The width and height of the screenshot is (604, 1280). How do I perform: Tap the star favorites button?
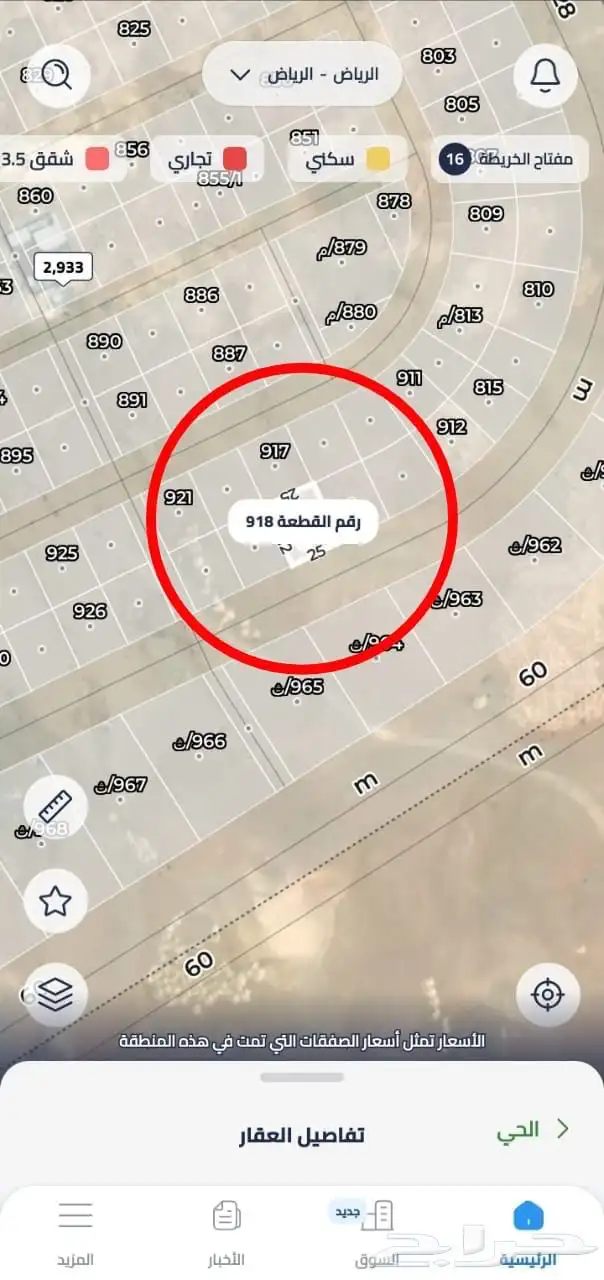click(x=55, y=902)
